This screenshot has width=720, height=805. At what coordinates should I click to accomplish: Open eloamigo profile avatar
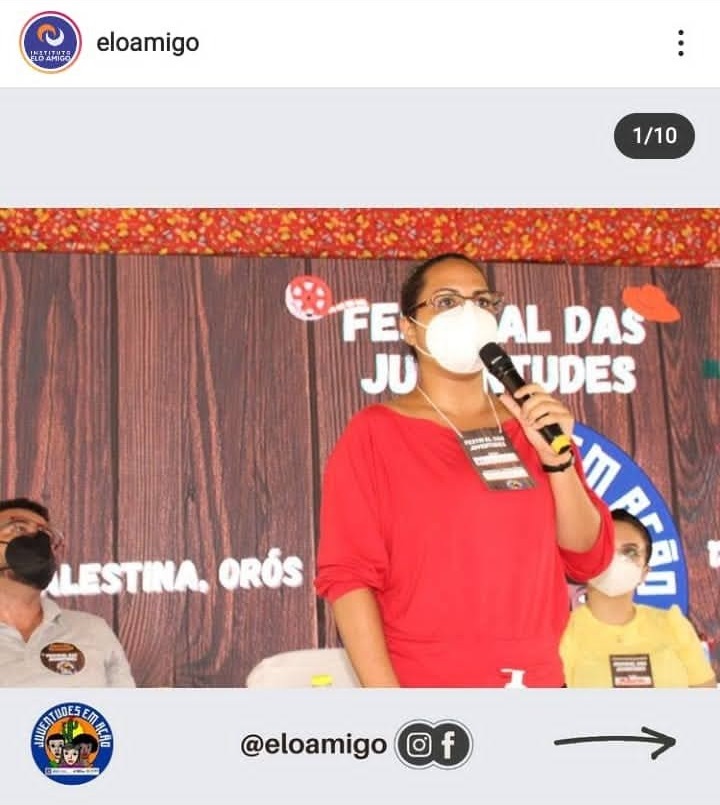coord(50,42)
